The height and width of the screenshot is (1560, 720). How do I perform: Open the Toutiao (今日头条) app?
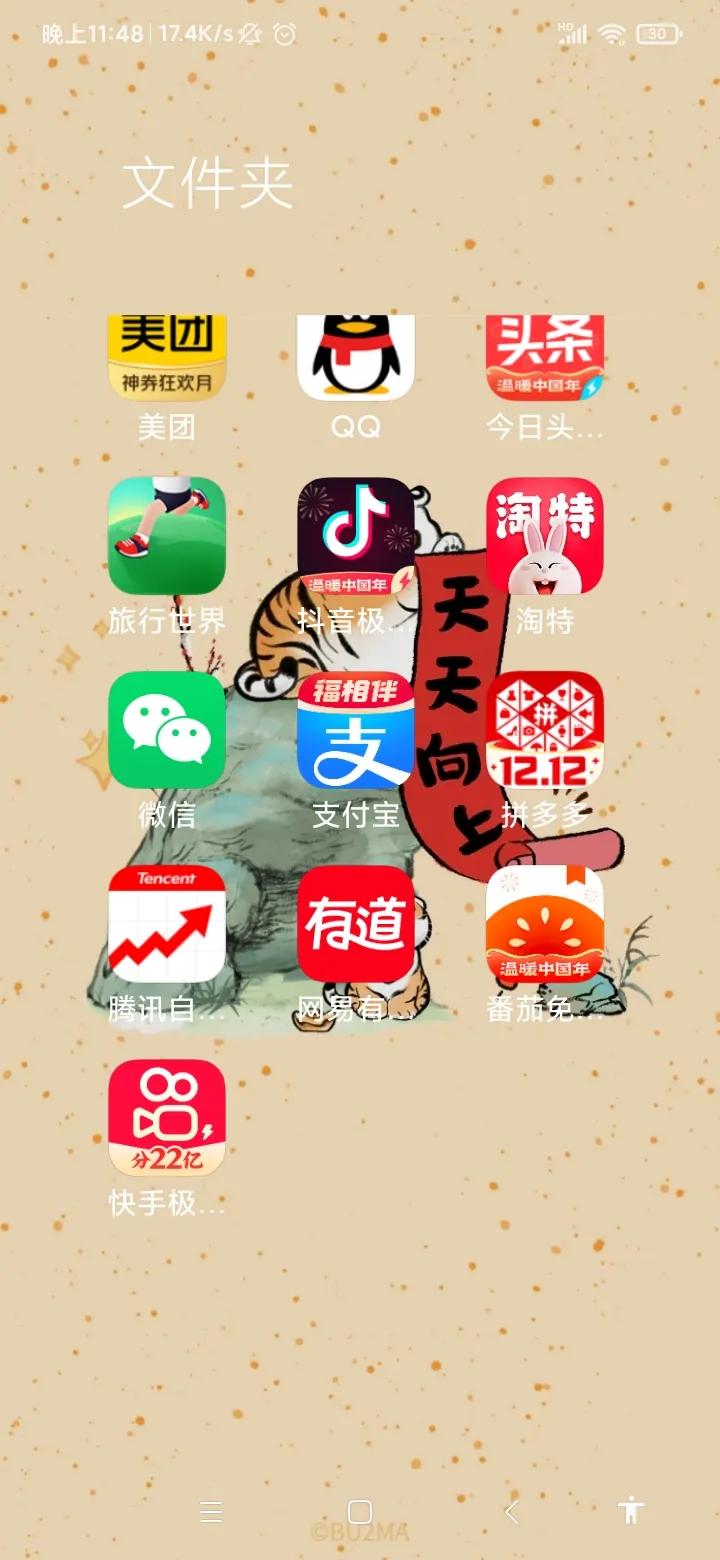tap(545, 360)
